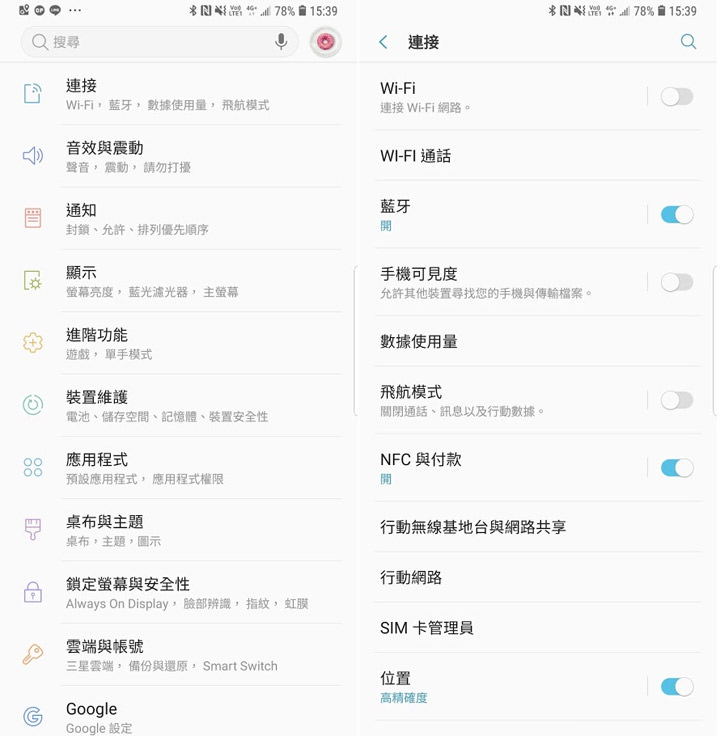
Task: Select the 音效與震動 speaker icon
Action: 30,157
